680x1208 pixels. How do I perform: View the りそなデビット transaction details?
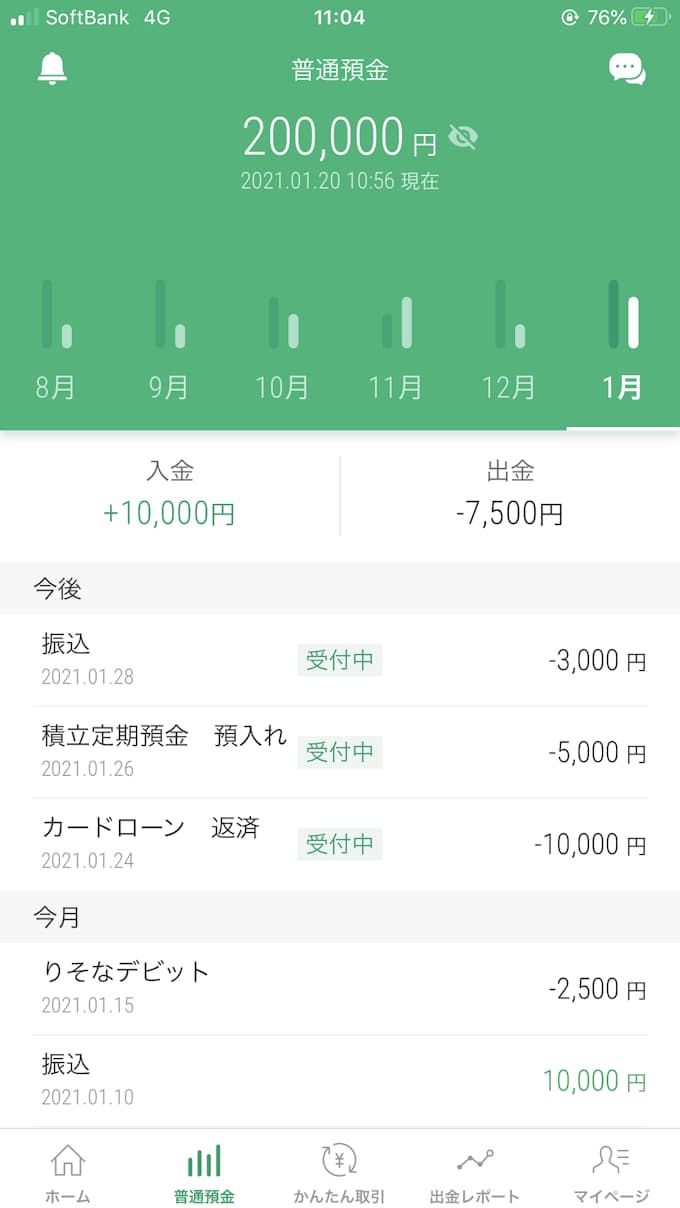coord(340,988)
